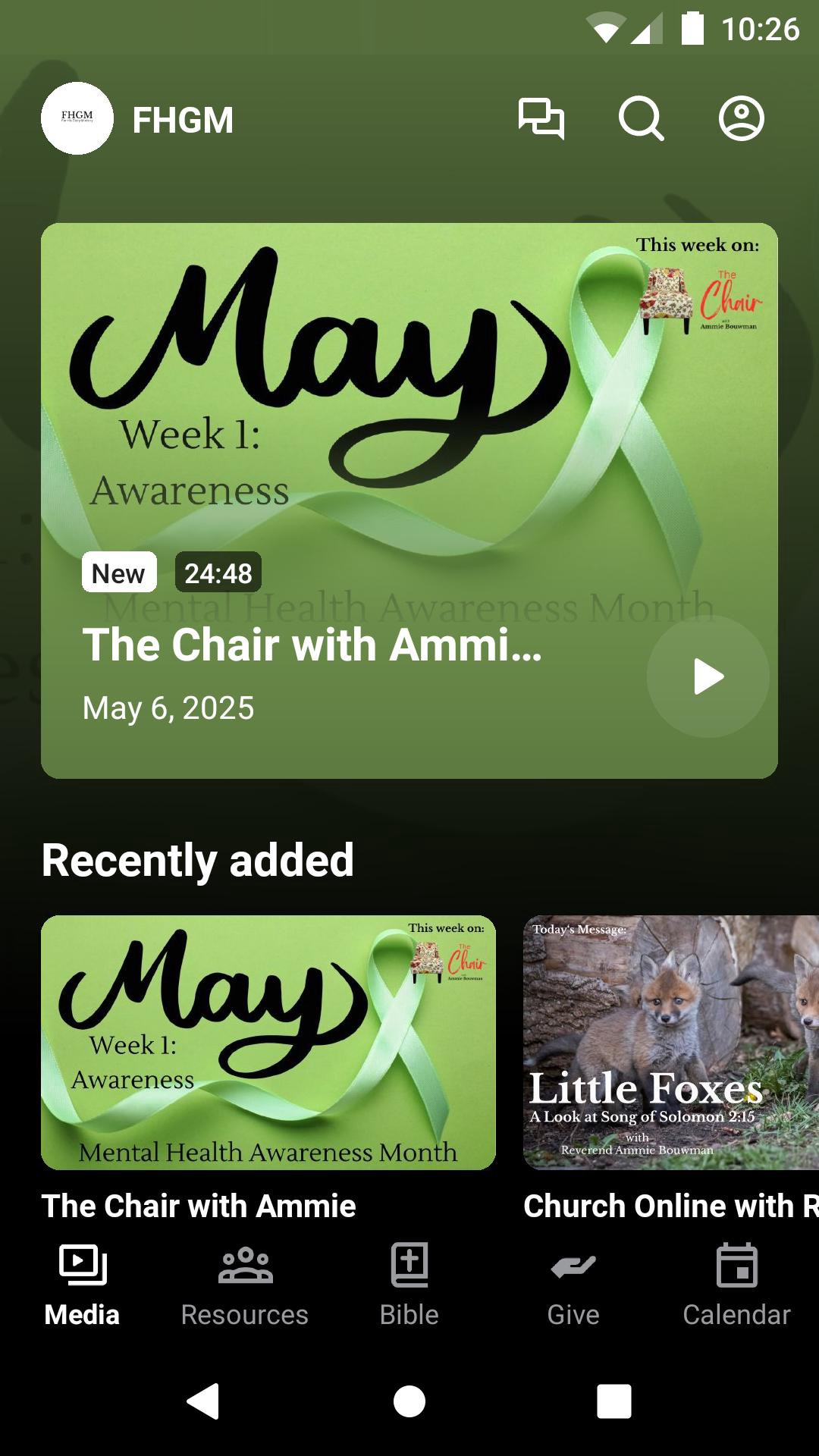The height and width of the screenshot is (1456, 819).
Task: Select the Media tab
Action: [82, 1282]
